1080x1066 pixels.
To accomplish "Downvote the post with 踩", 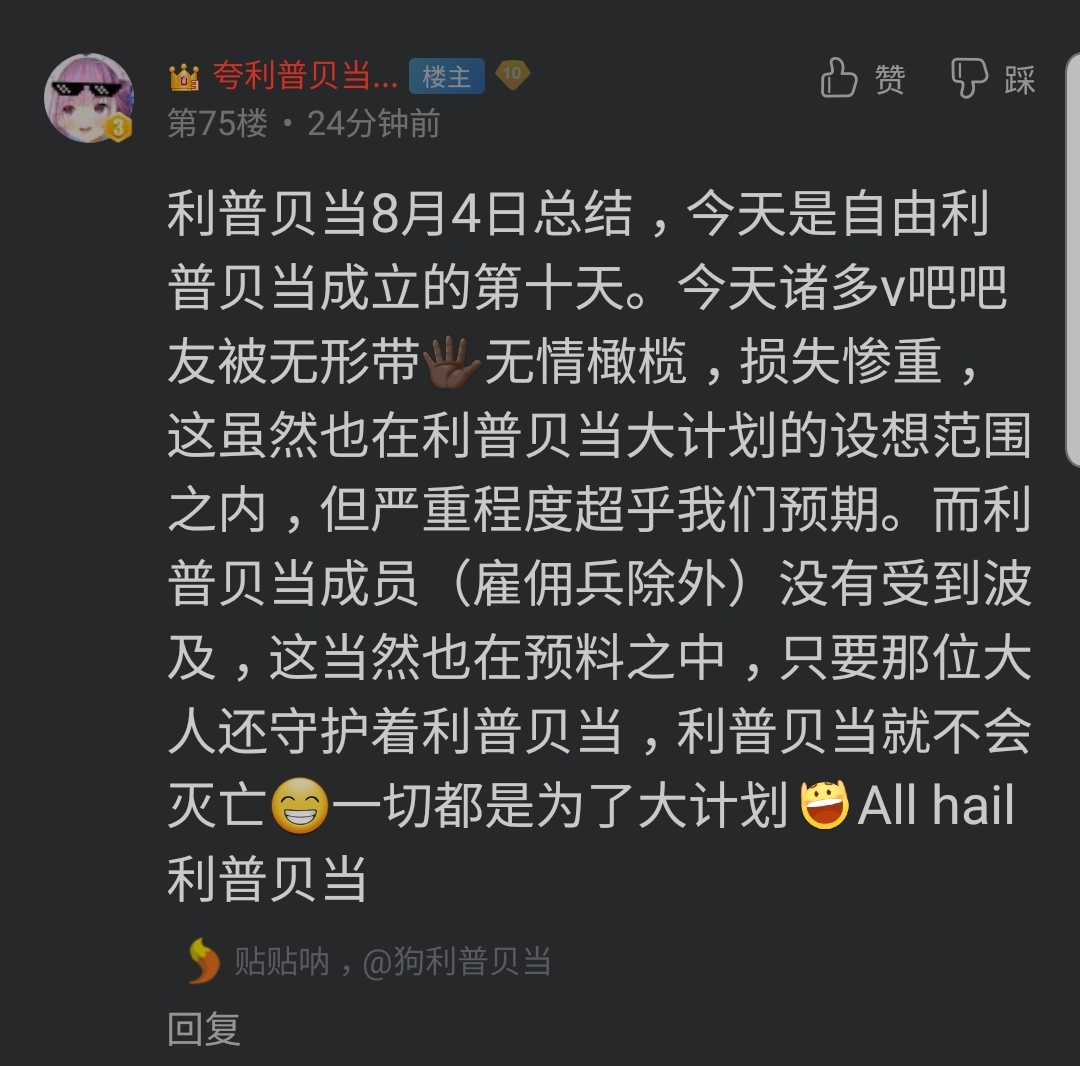I will (992, 78).
